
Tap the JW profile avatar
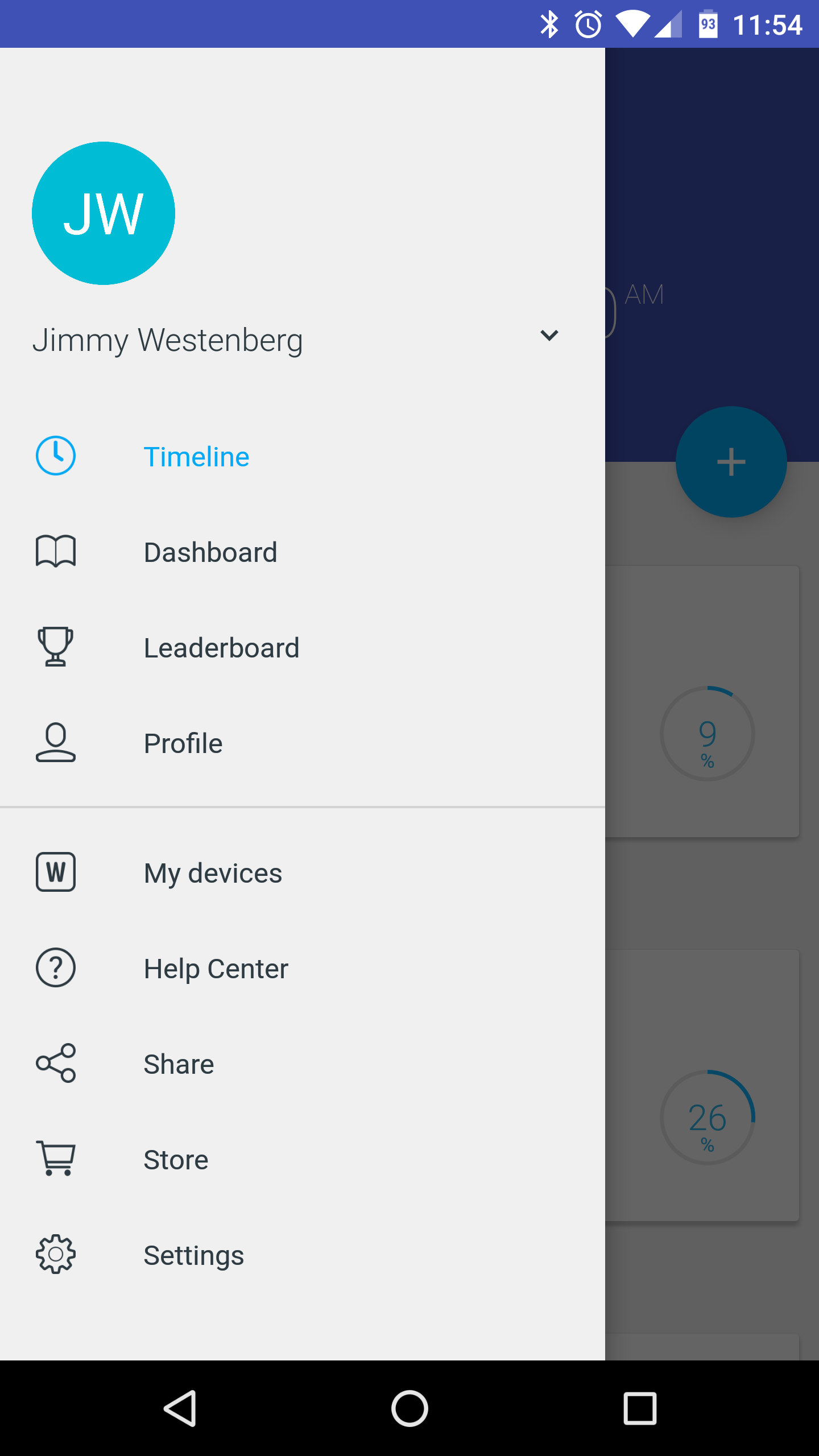(104, 213)
